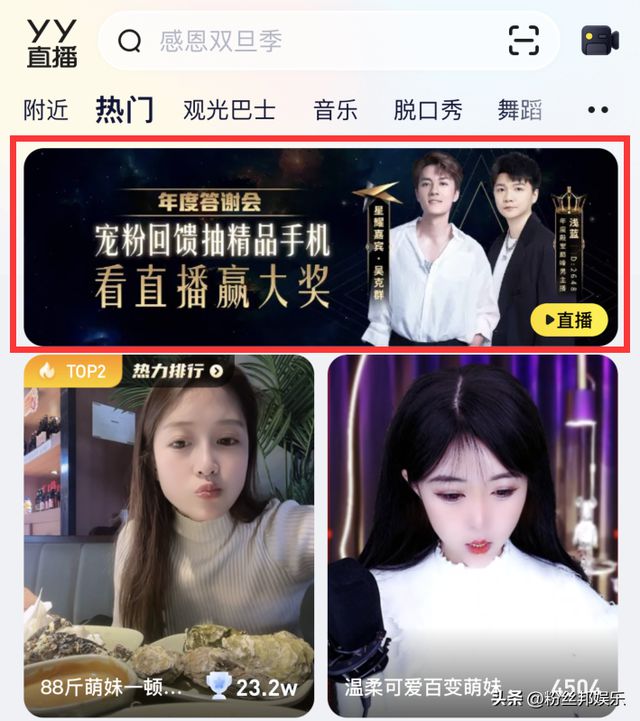Switch to the 观光巴士 tab
Viewport: 640px width, 721px height.
tap(229, 110)
